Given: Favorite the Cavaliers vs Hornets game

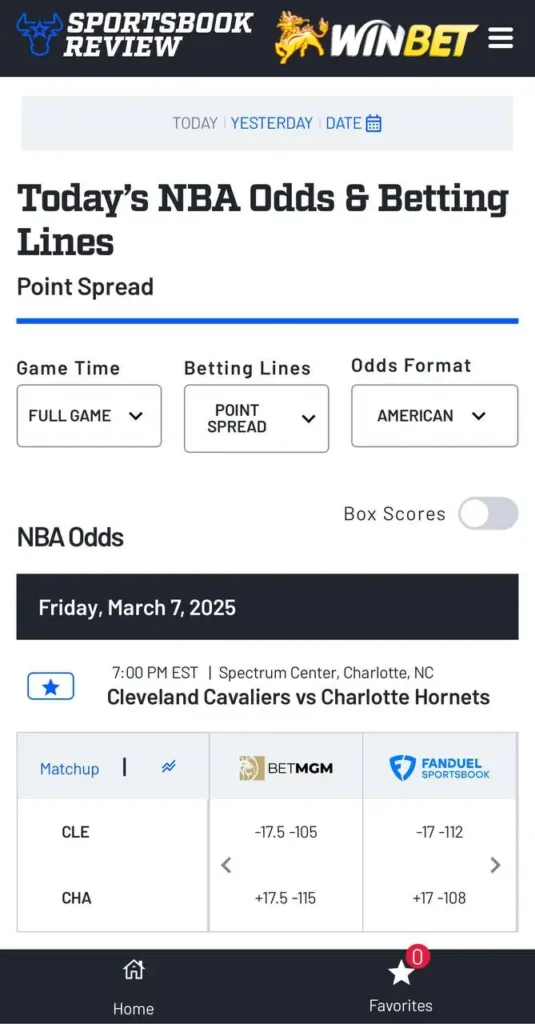Looking at the screenshot, I should pyautogui.click(x=50, y=686).
